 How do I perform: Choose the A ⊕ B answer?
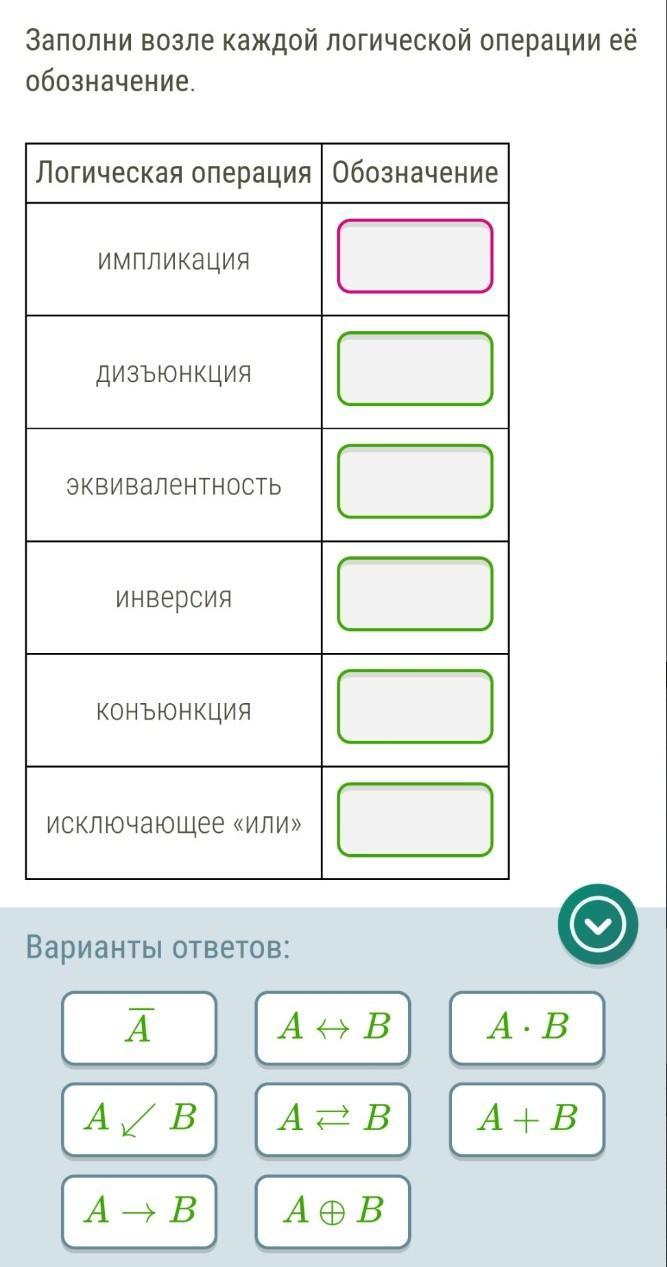[333, 1211]
